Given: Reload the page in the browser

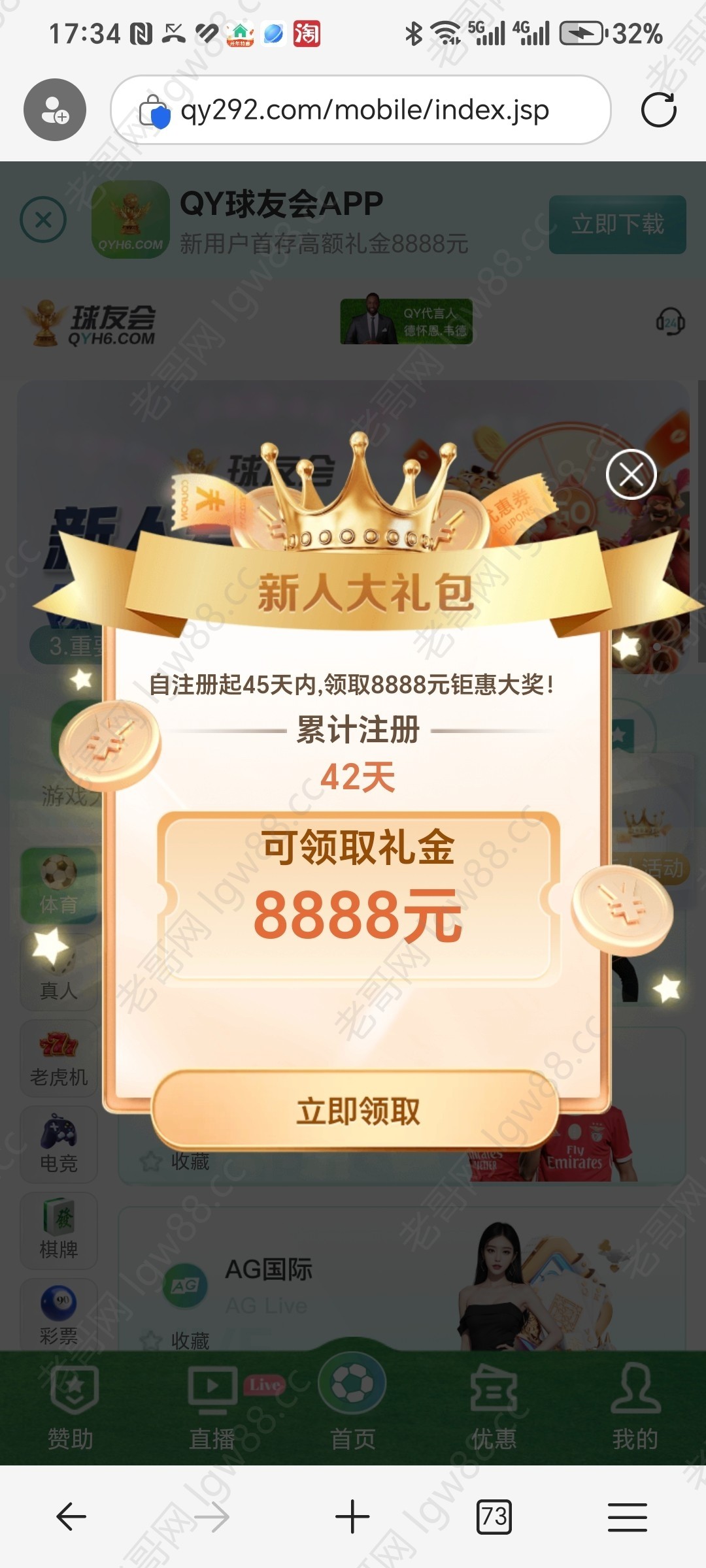Looking at the screenshot, I should click(658, 110).
